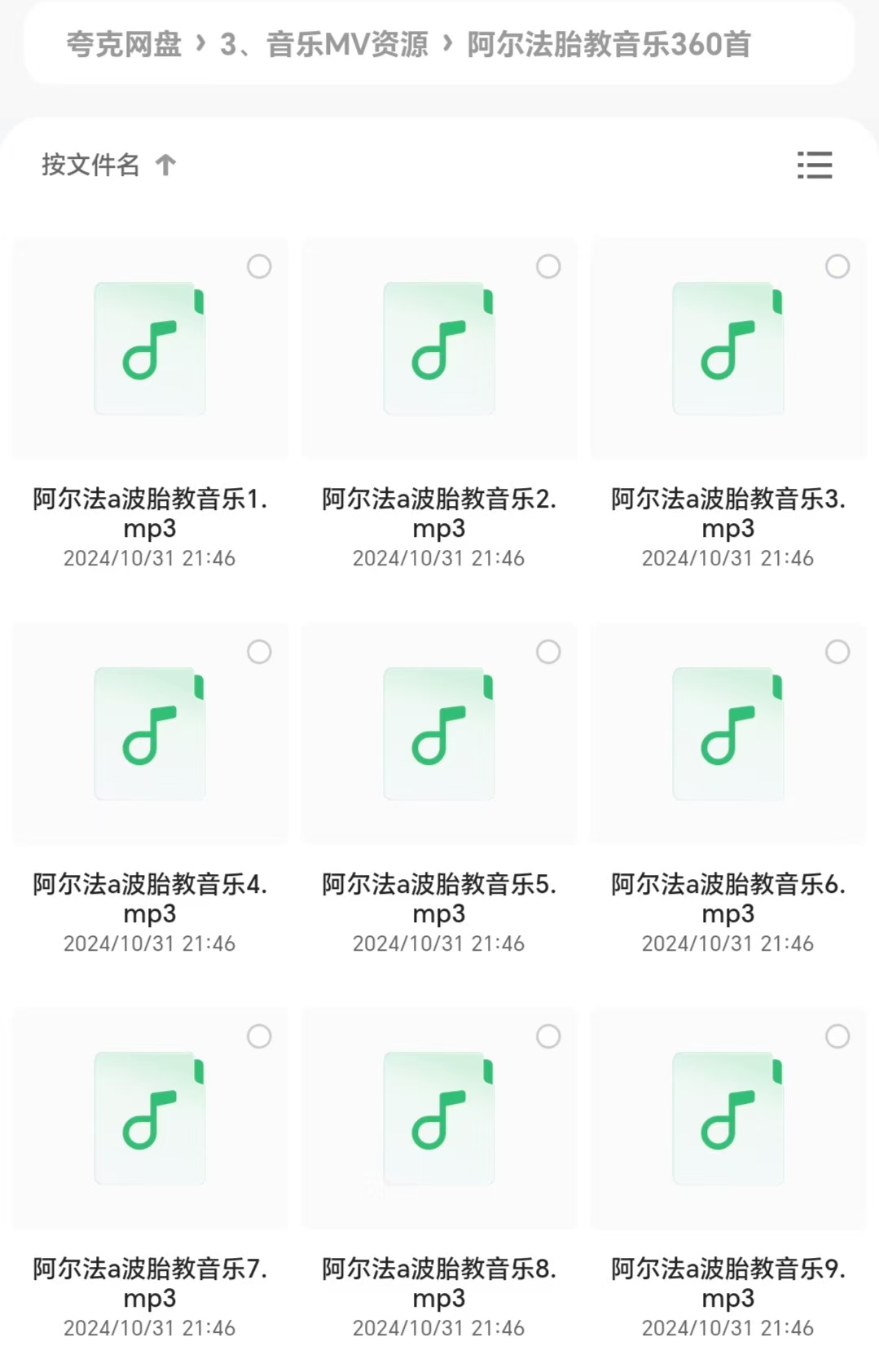Go back to 夸克网盘 root in breadcrumb
The height and width of the screenshot is (1372, 879).
(x=123, y=44)
